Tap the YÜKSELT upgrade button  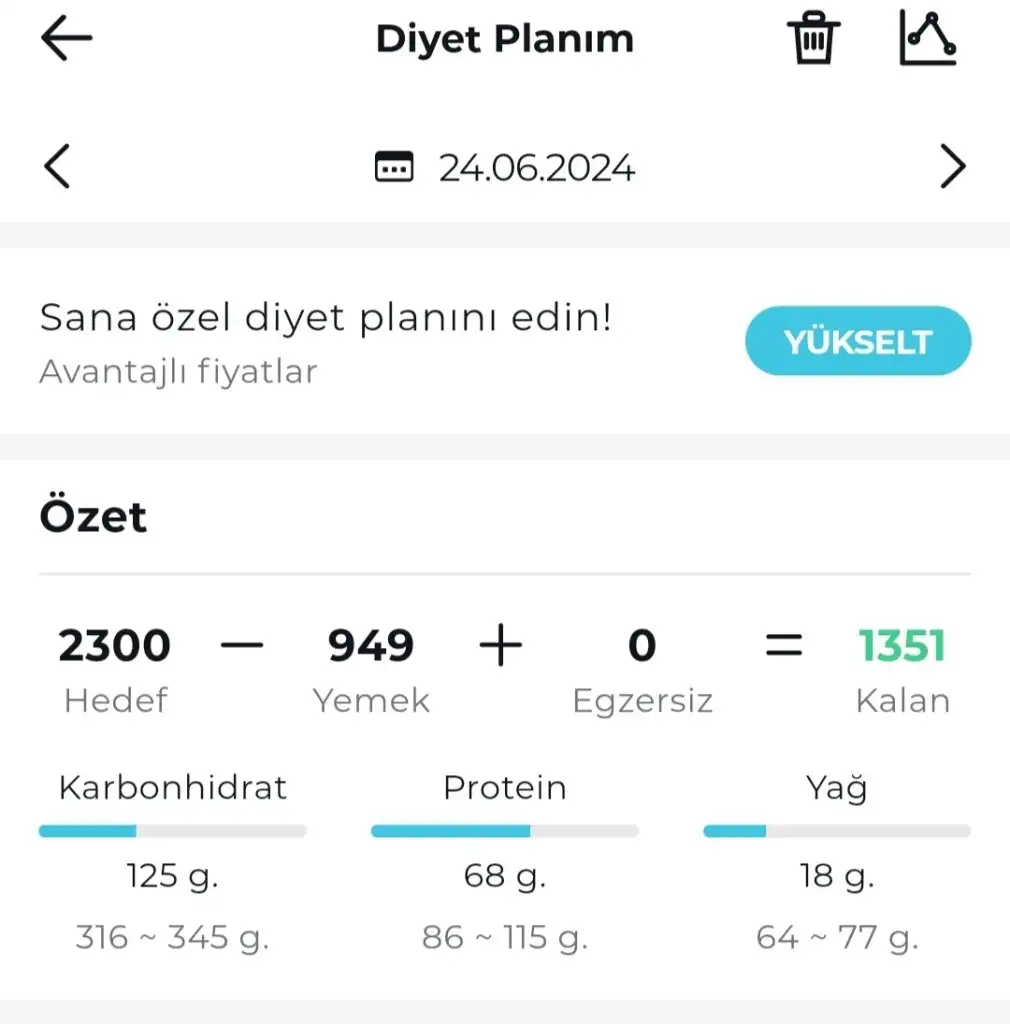click(857, 342)
